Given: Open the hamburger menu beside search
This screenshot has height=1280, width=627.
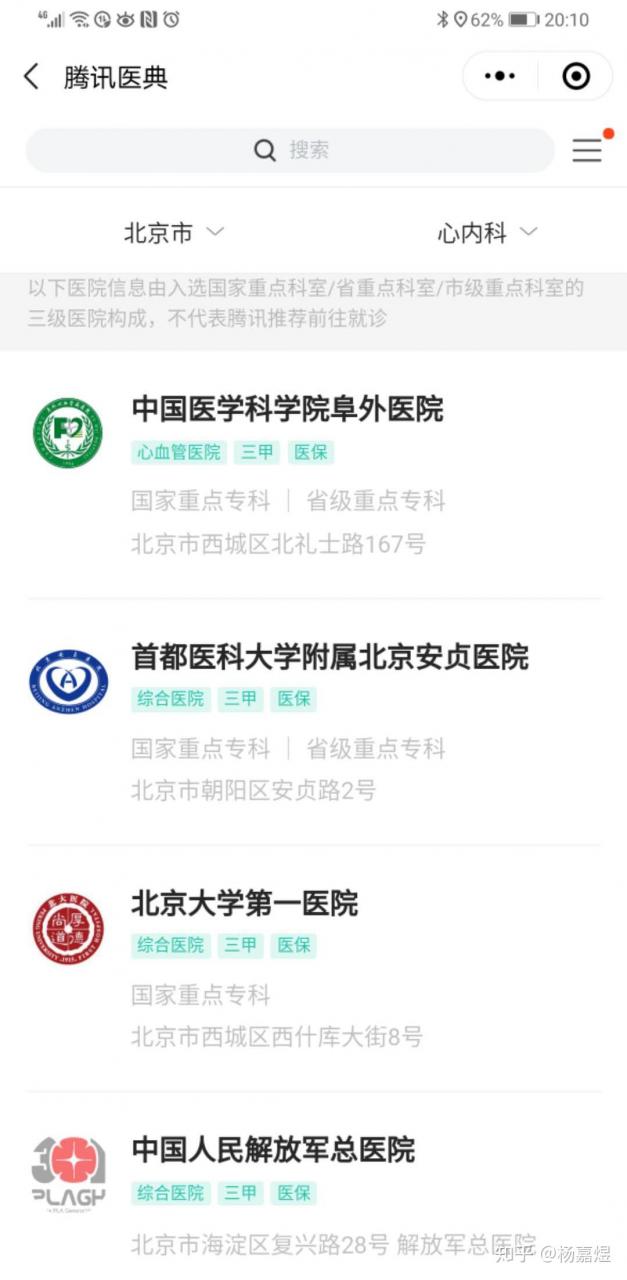Looking at the screenshot, I should pyautogui.click(x=587, y=150).
